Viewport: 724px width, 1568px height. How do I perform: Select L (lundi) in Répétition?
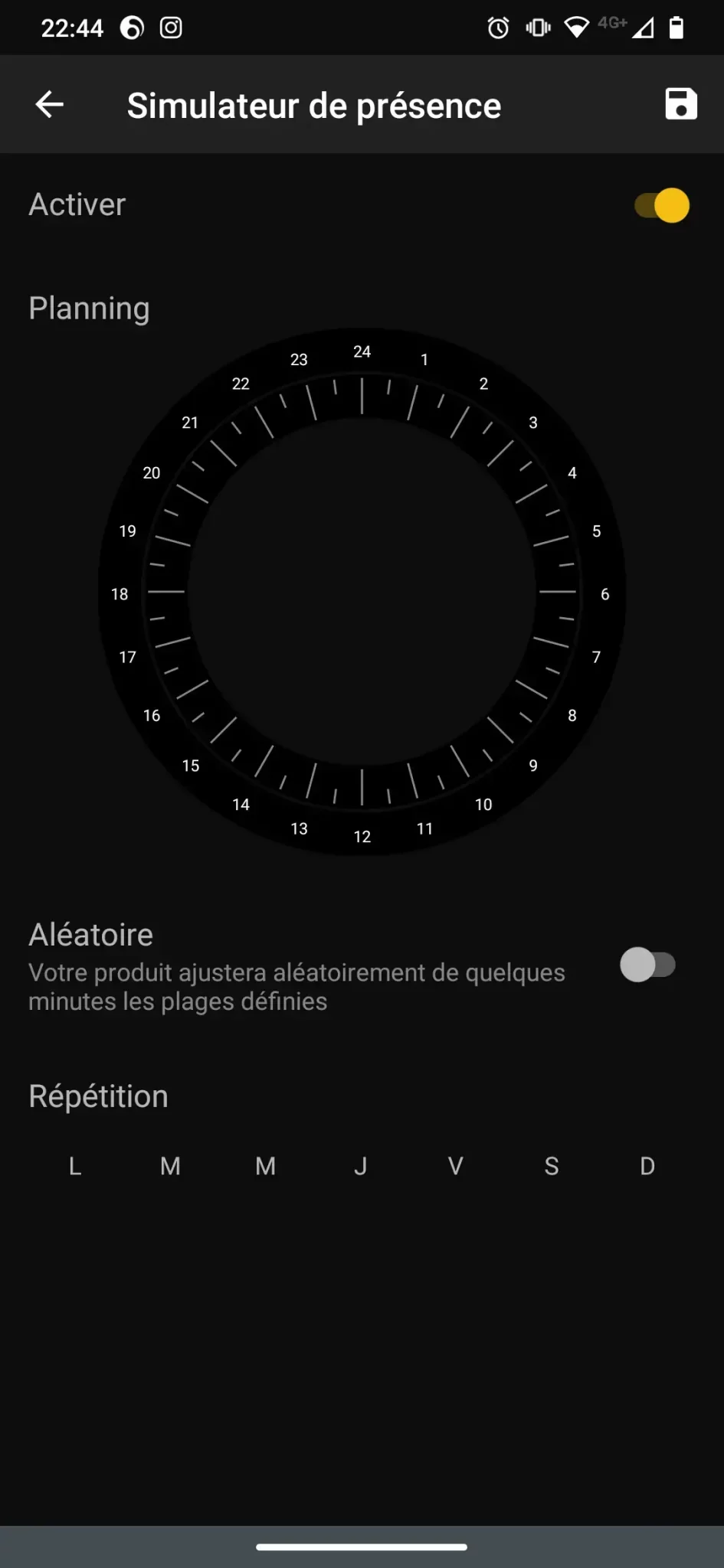point(75,1166)
